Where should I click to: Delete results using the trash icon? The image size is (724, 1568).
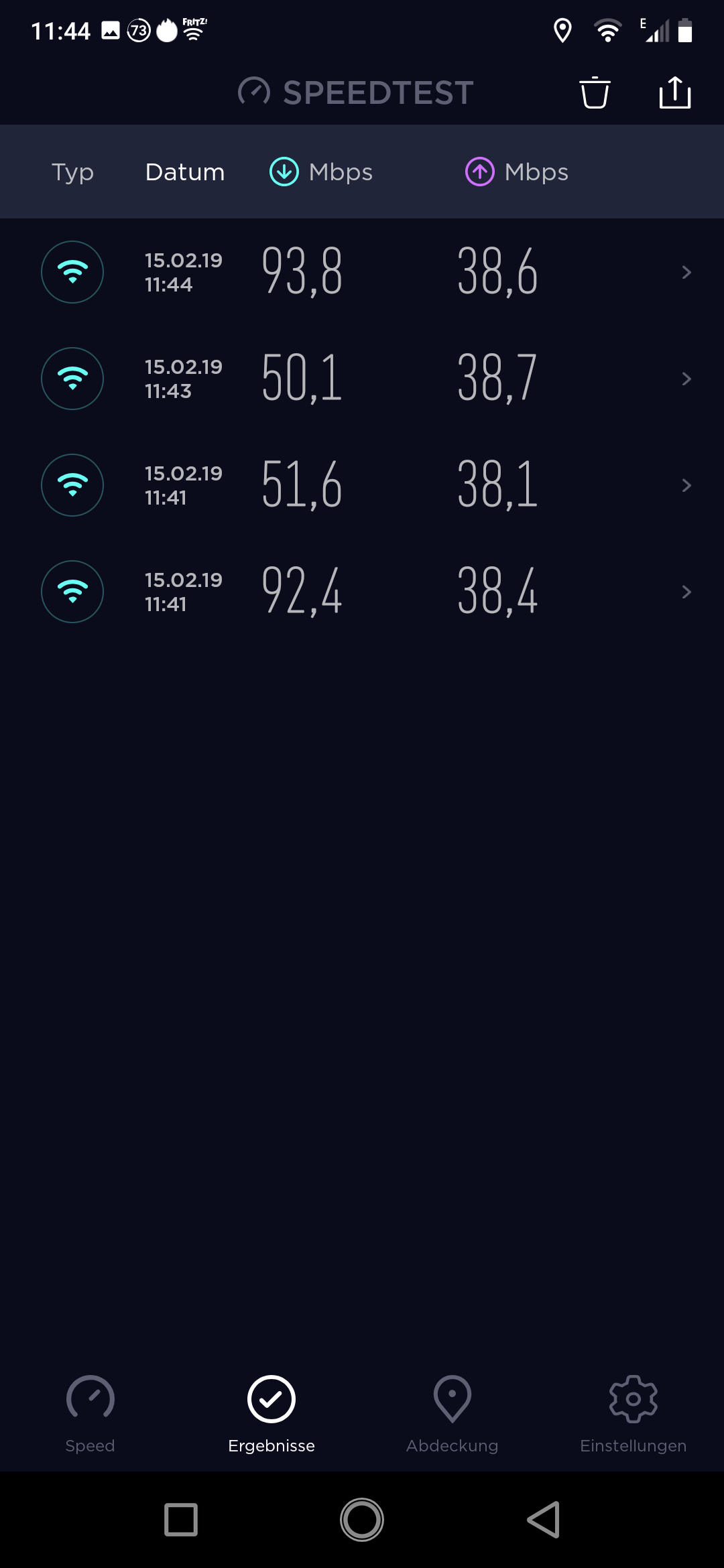[x=595, y=92]
